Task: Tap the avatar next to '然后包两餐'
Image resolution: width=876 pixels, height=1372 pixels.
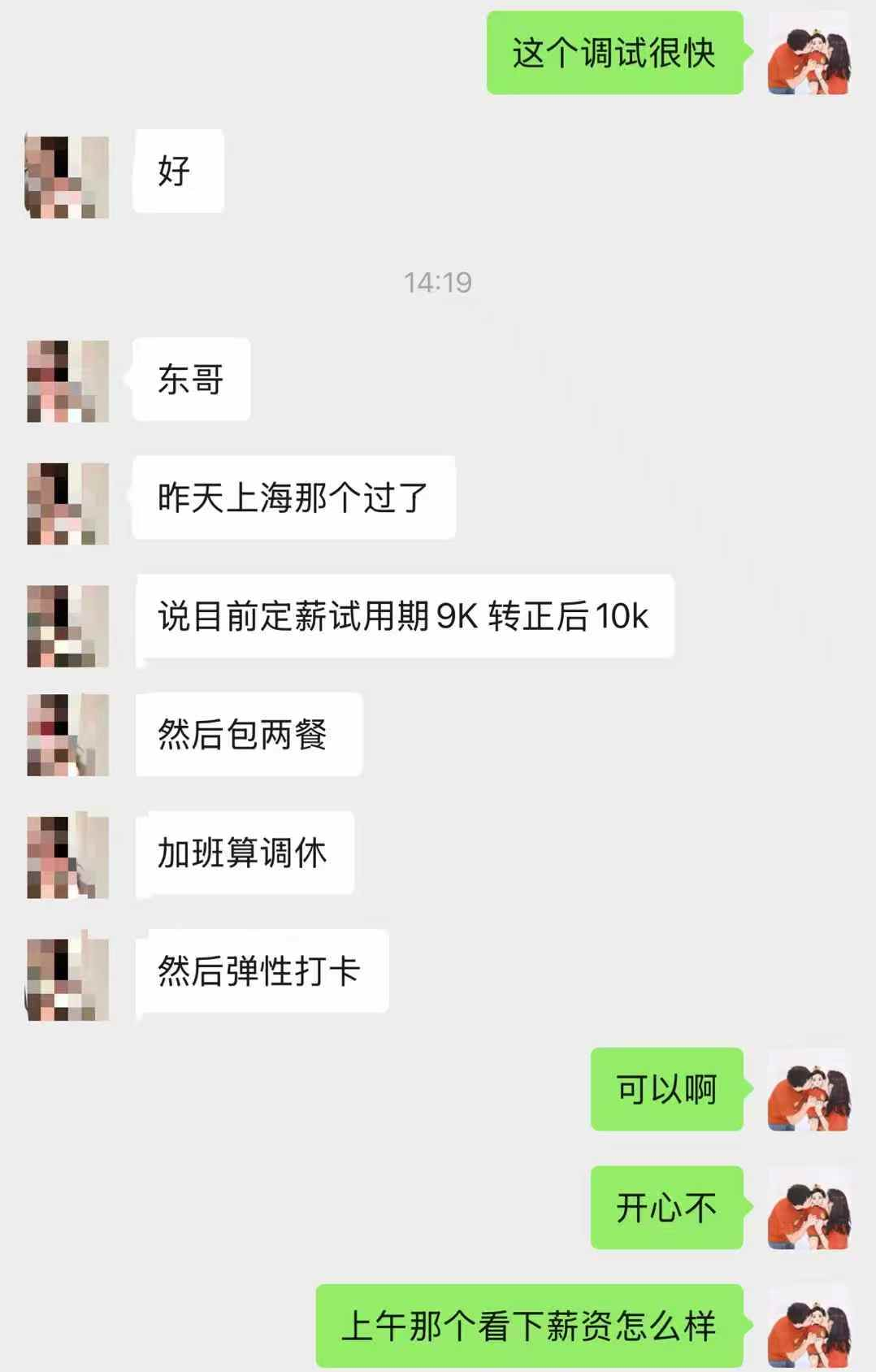Action: (x=67, y=735)
